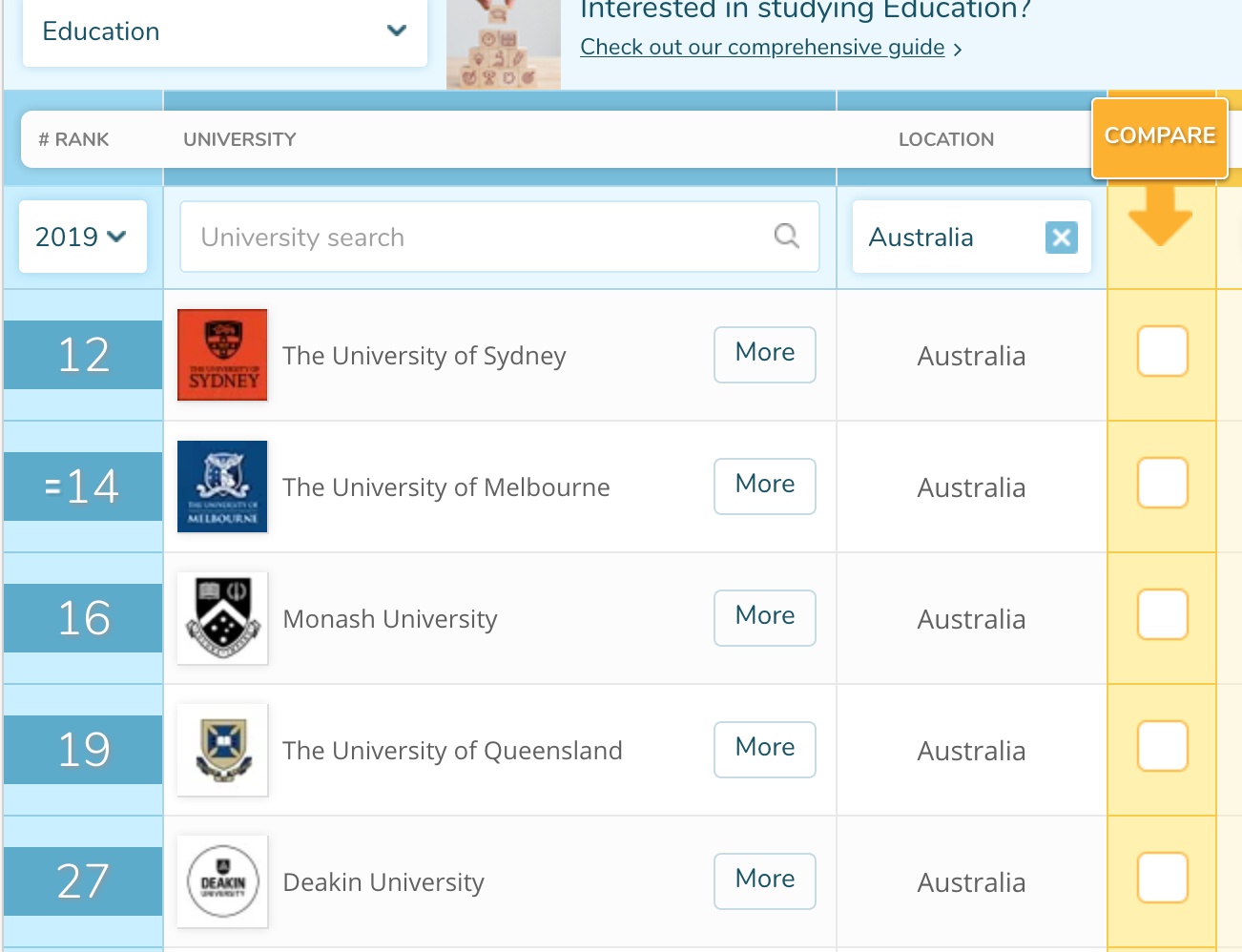Image resolution: width=1242 pixels, height=952 pixels.
Task: Open the 2019 year dropdown
Action: pyautogui.click(x=82, y=237)
